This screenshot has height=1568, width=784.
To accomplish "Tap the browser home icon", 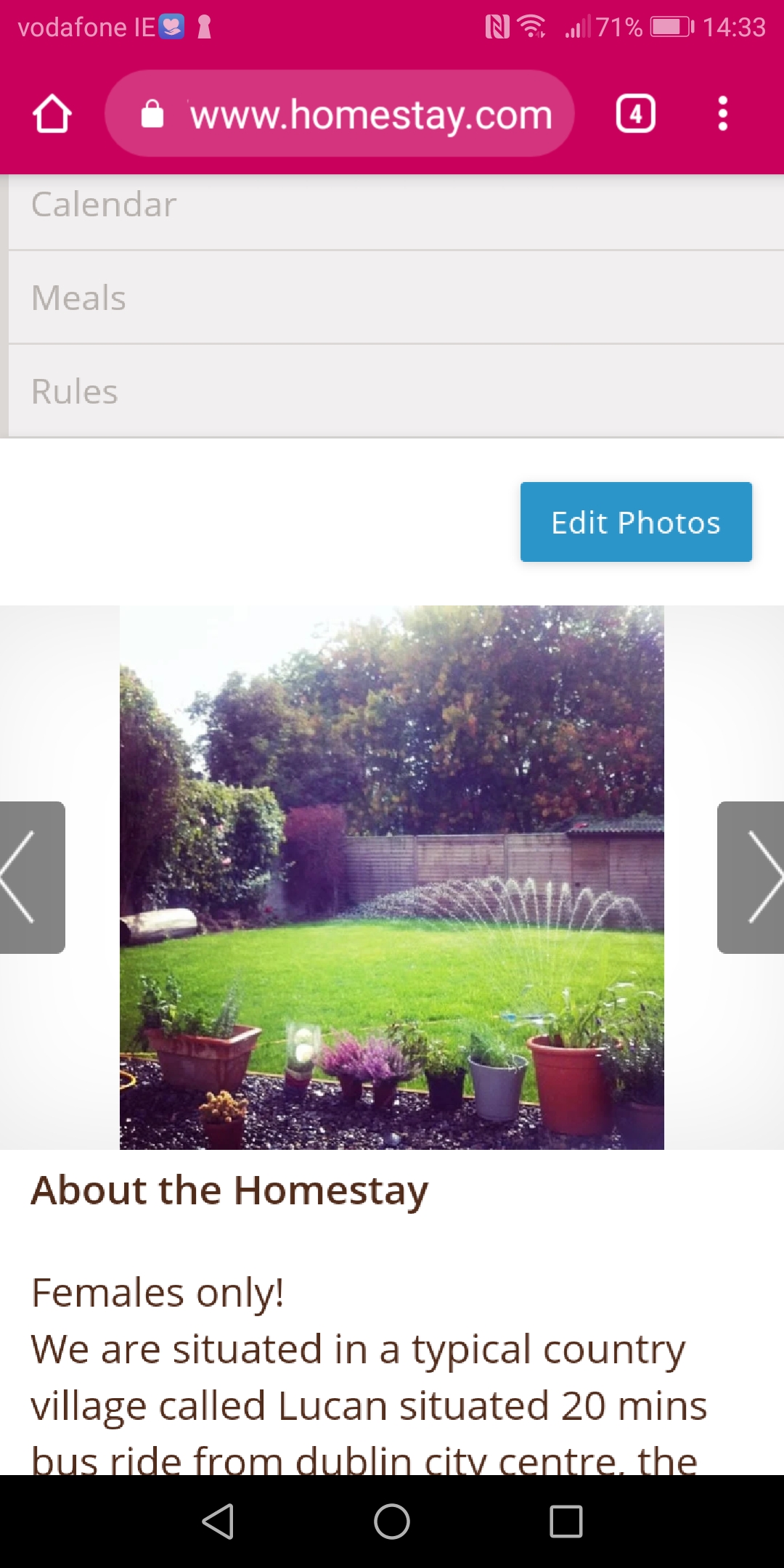I will coord(52,114).
